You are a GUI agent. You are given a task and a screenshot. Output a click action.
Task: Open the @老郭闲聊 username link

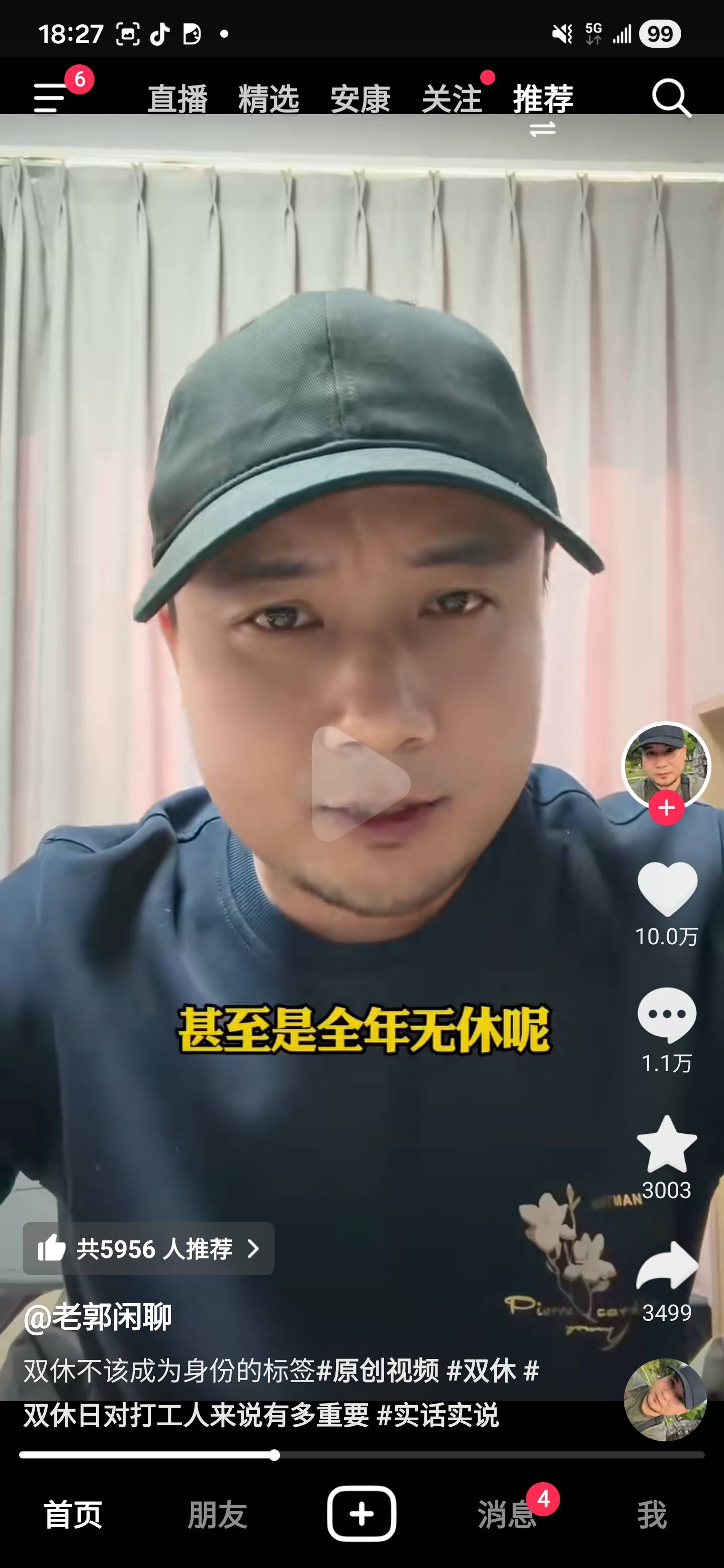(98, 1318)
